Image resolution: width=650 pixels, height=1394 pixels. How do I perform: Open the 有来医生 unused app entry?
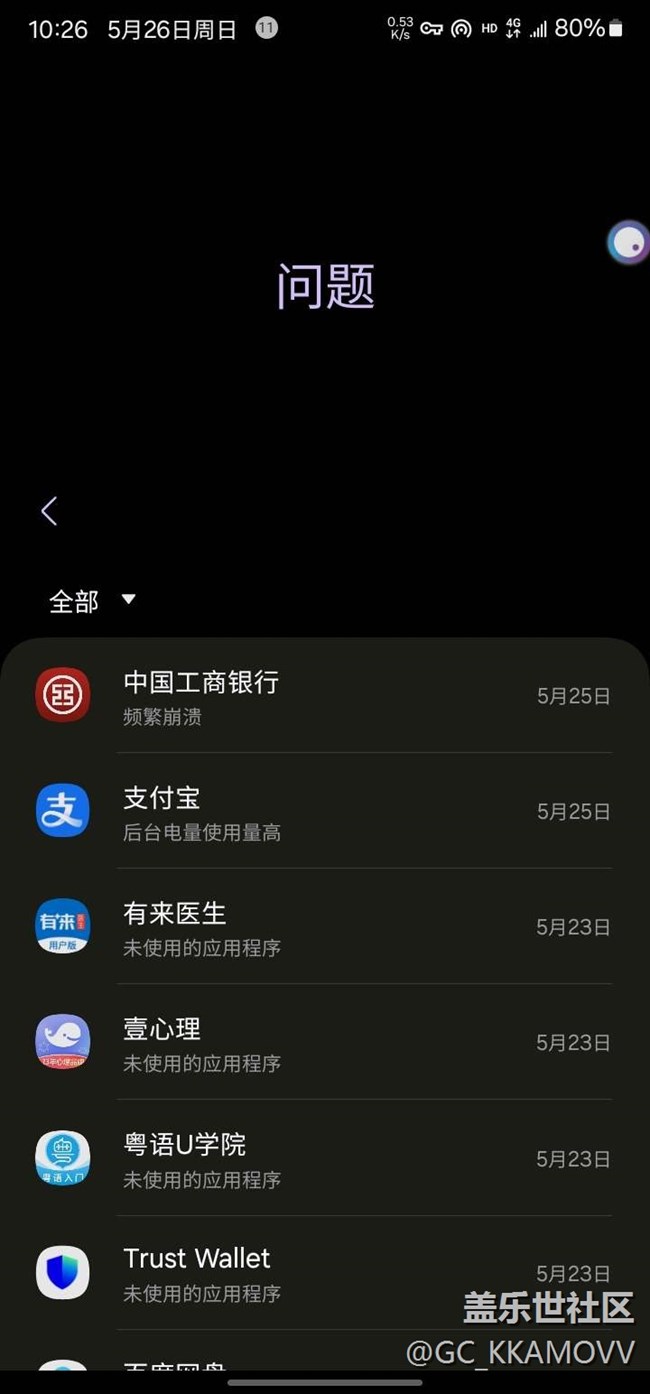[325, 927]
